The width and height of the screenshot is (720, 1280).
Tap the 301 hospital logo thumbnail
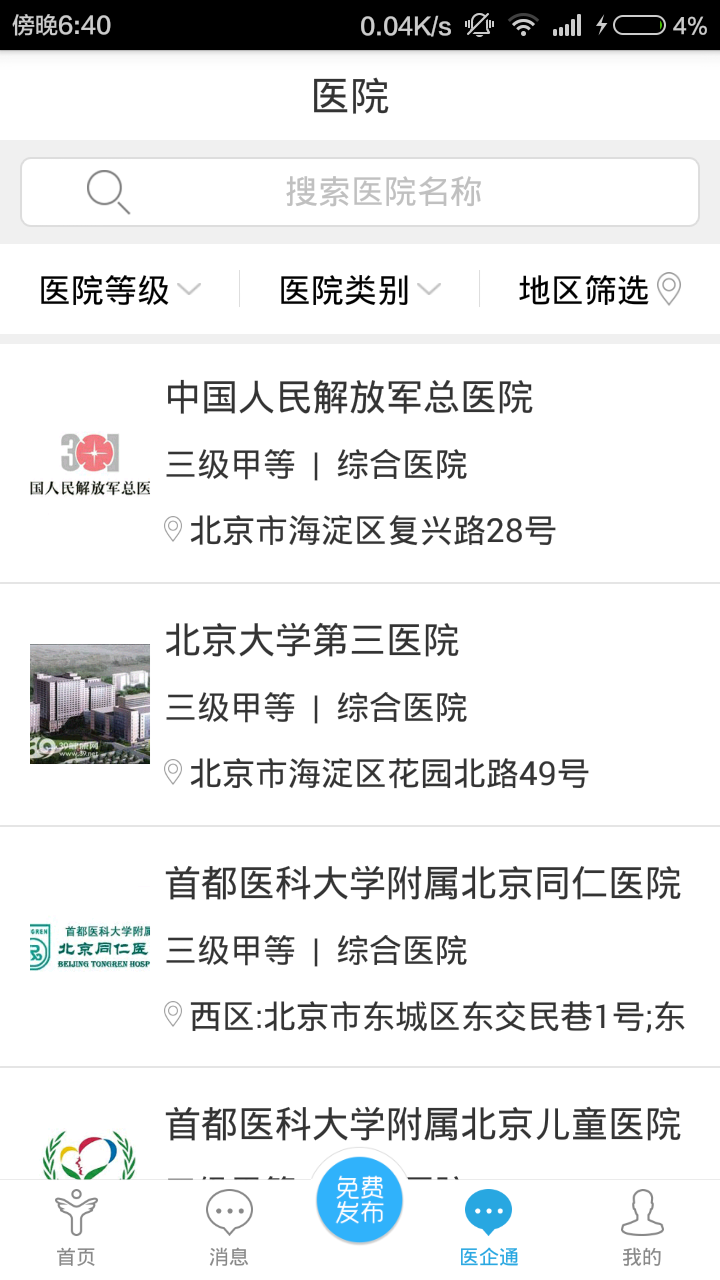pyautogui.click(x=89, y=461)
